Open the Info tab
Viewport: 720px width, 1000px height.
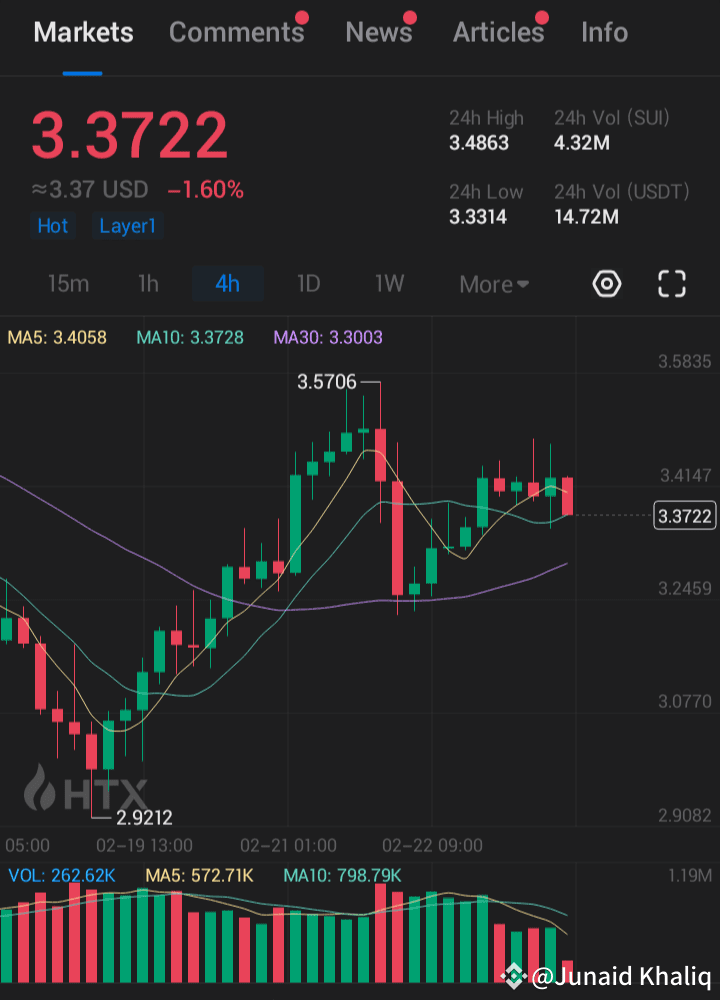point(604,32)
